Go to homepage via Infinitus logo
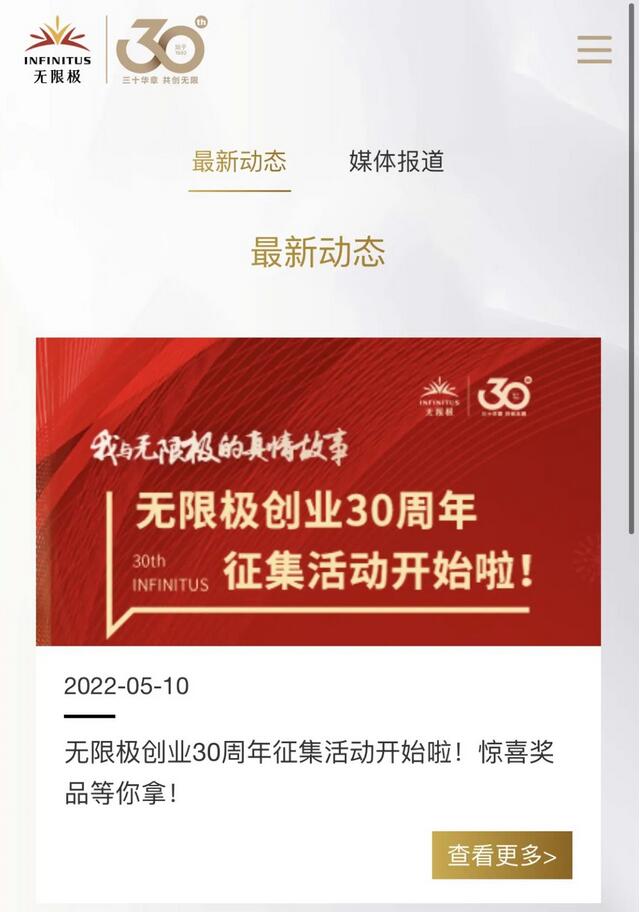 tap(58, 49)
